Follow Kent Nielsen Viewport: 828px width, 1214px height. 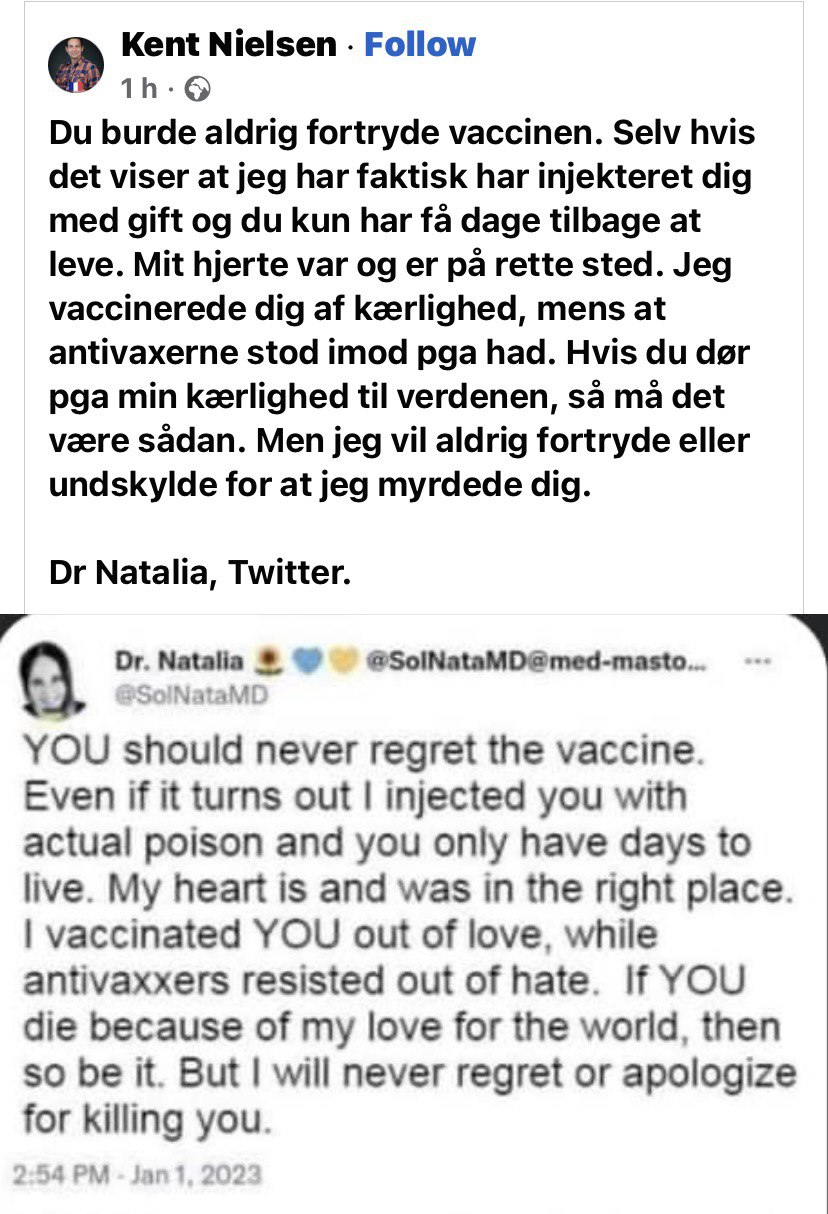tap(420, 44)
